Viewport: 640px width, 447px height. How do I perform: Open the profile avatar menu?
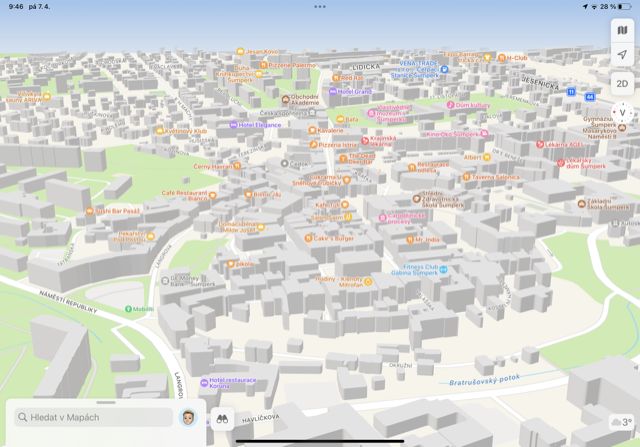pyautogui.click(x=187, y=417)
